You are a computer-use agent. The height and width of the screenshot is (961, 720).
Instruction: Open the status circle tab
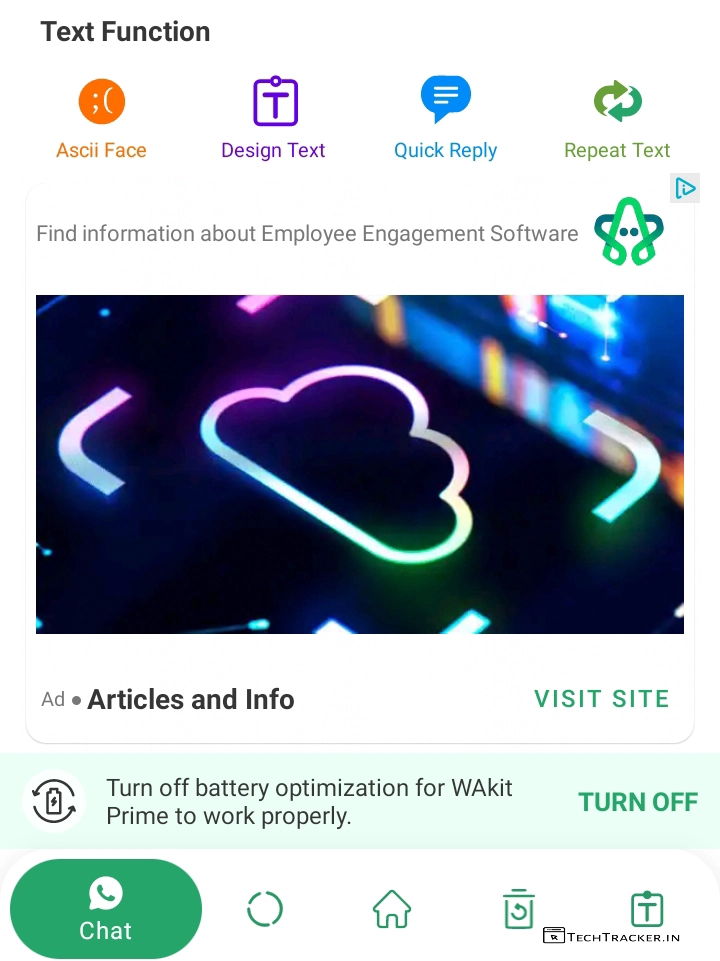point(265,910)
